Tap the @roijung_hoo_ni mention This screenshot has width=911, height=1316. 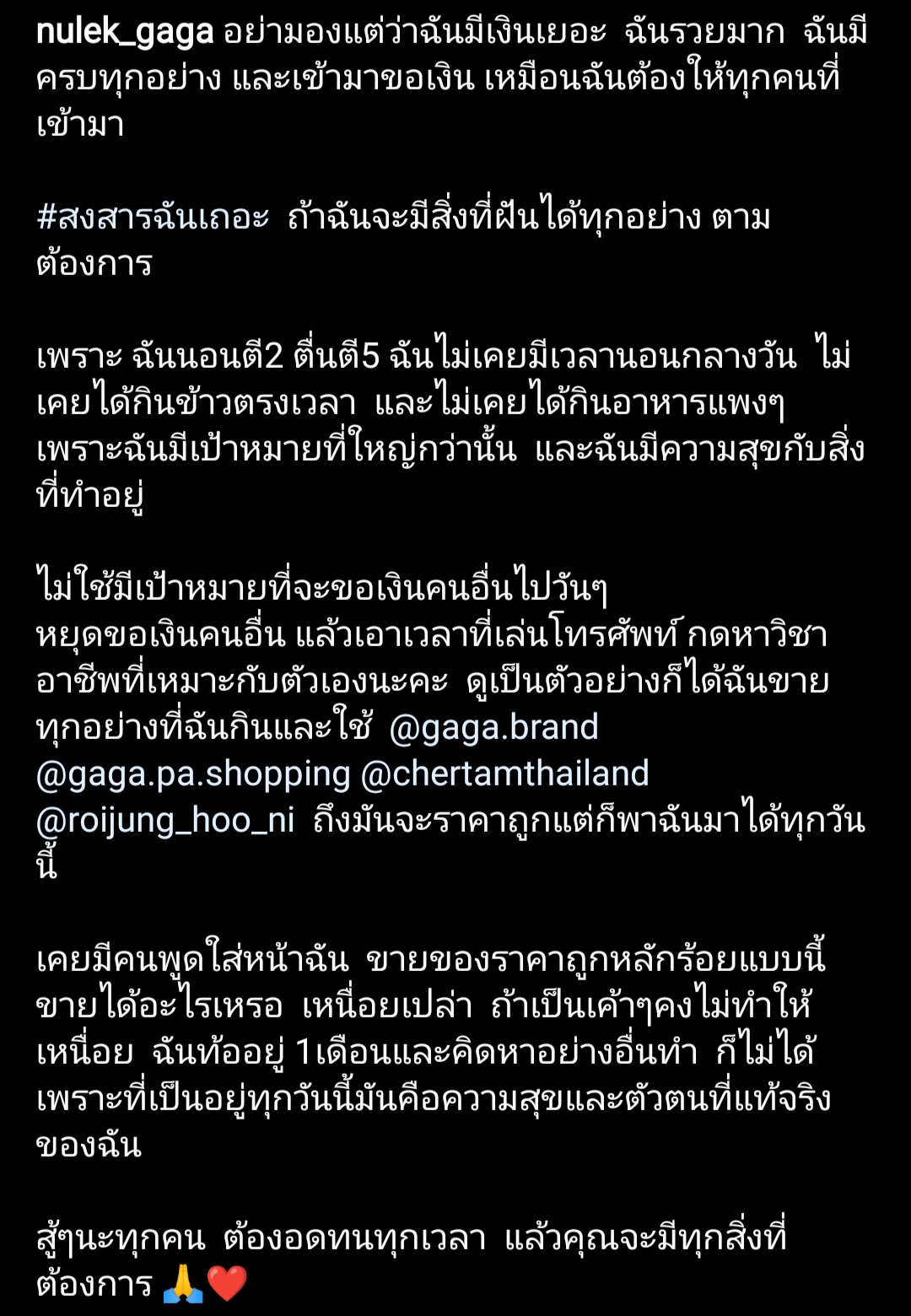pyautogui.click(x=165, y=820)
